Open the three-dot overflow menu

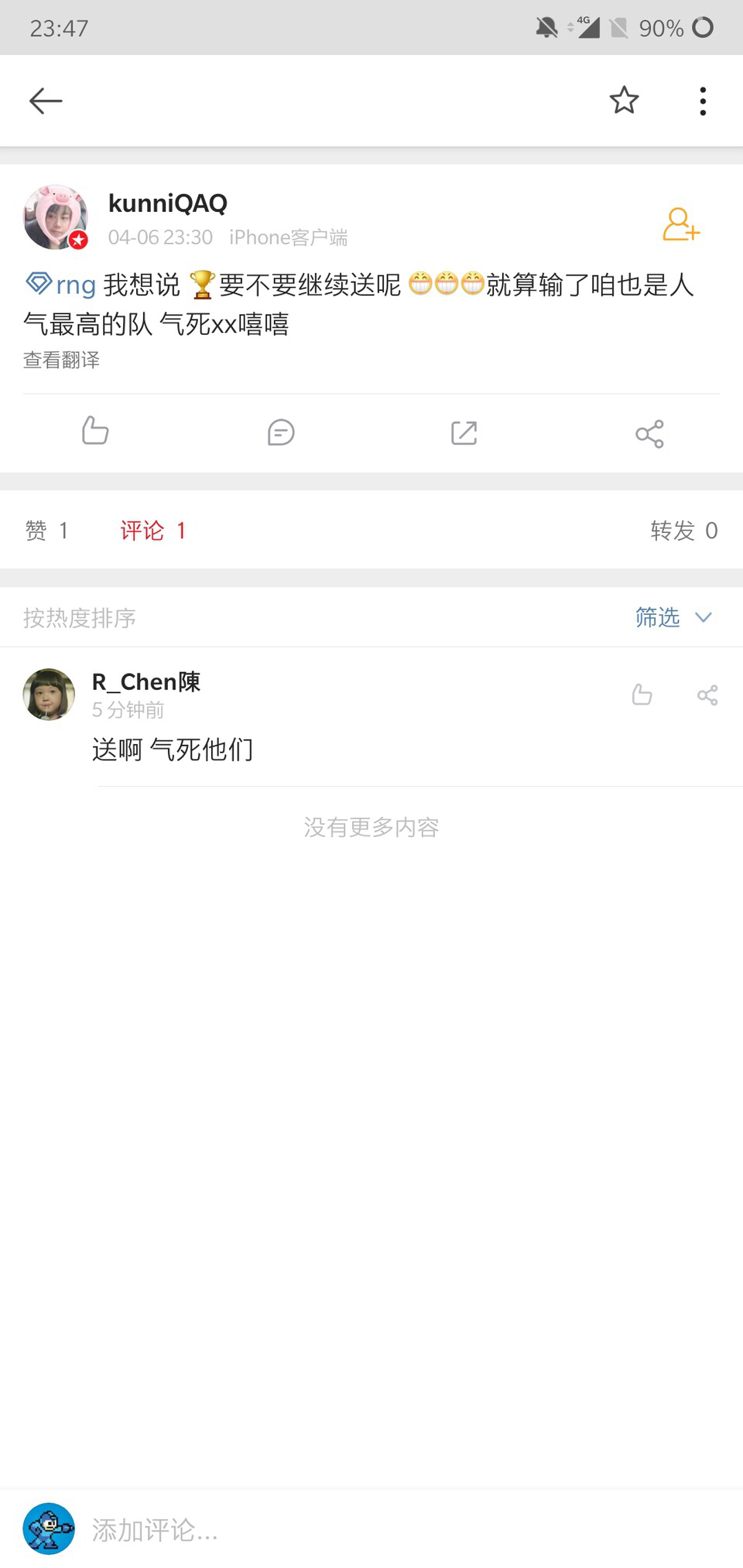[703, 101]
